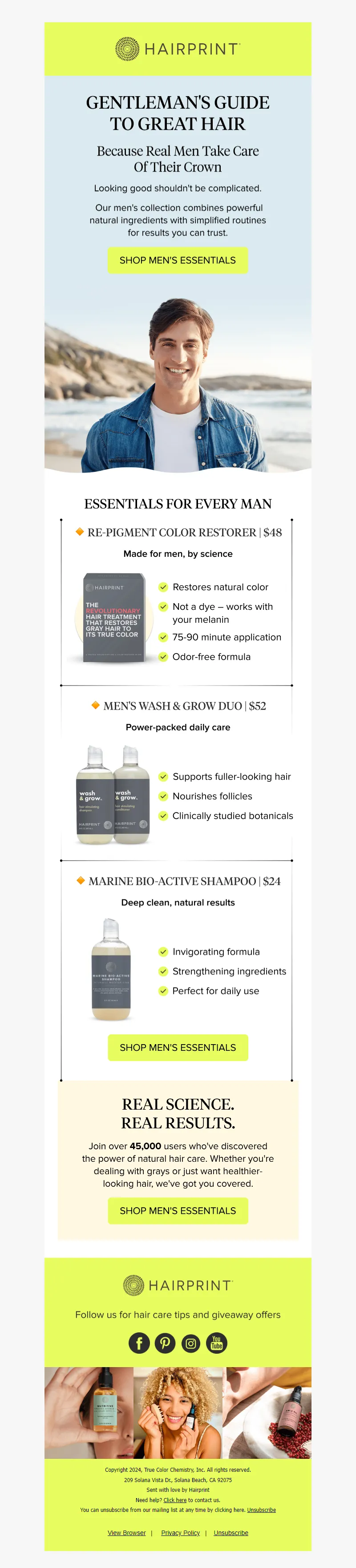The image size is (356, 1568).
Task: Open Hairprint's Pinterest profile
Action: (x=165, y=1342)
